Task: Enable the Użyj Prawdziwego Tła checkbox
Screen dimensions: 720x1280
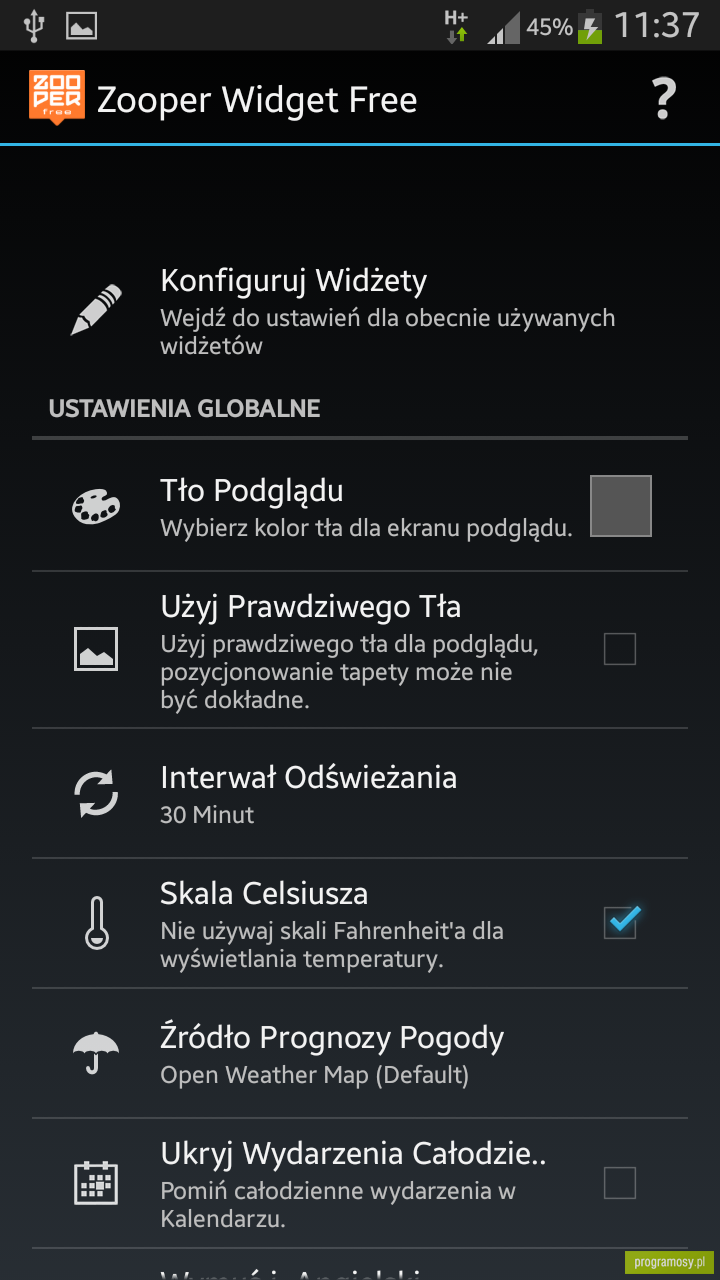Action: tap(620, 650)
